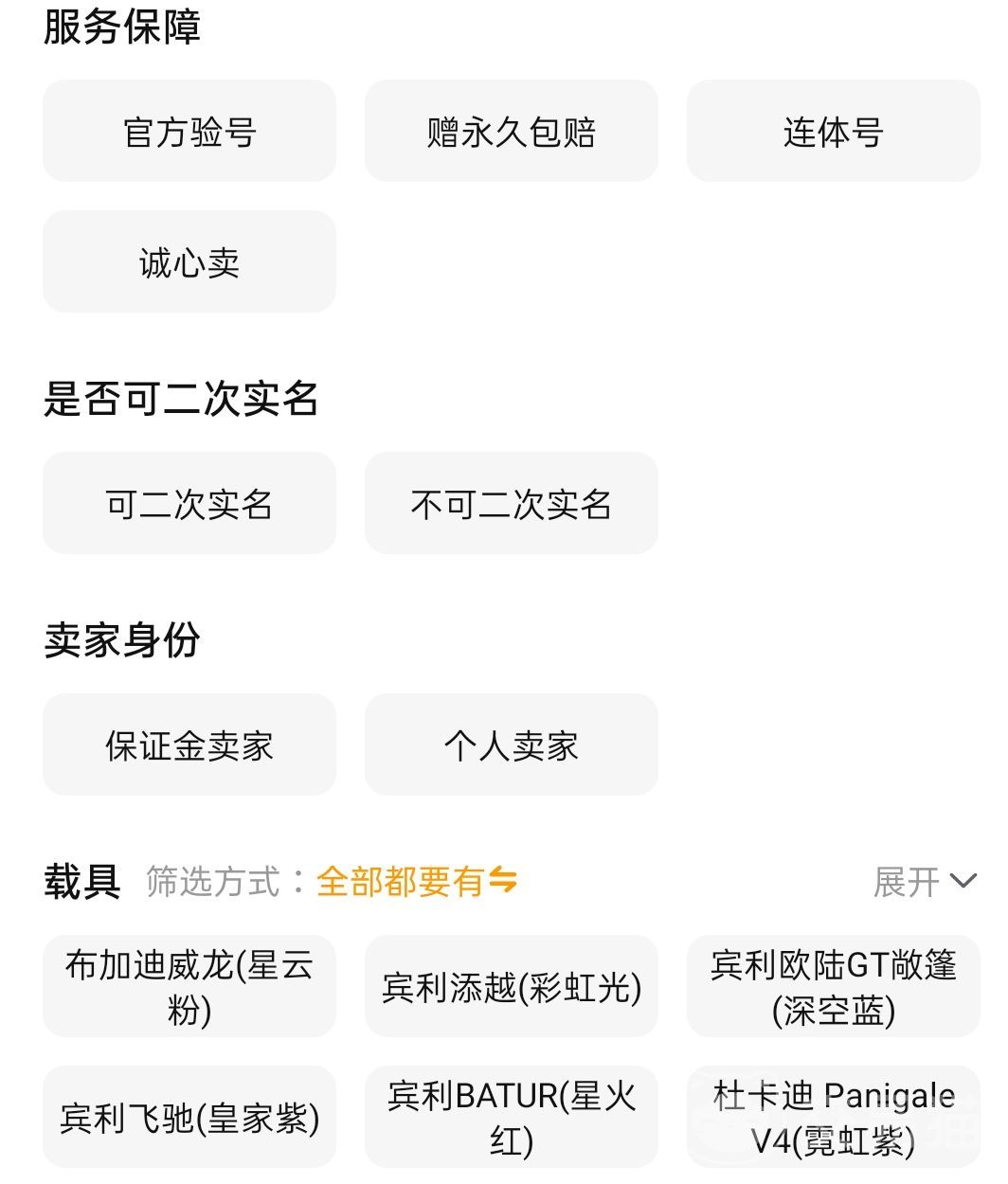This screenshot has width=1008, height=1184.
Task: Select 杜卡迪 Panigale V4(霓虹紫) chip
Action: pyautogui.click(x=833, y=1118)
